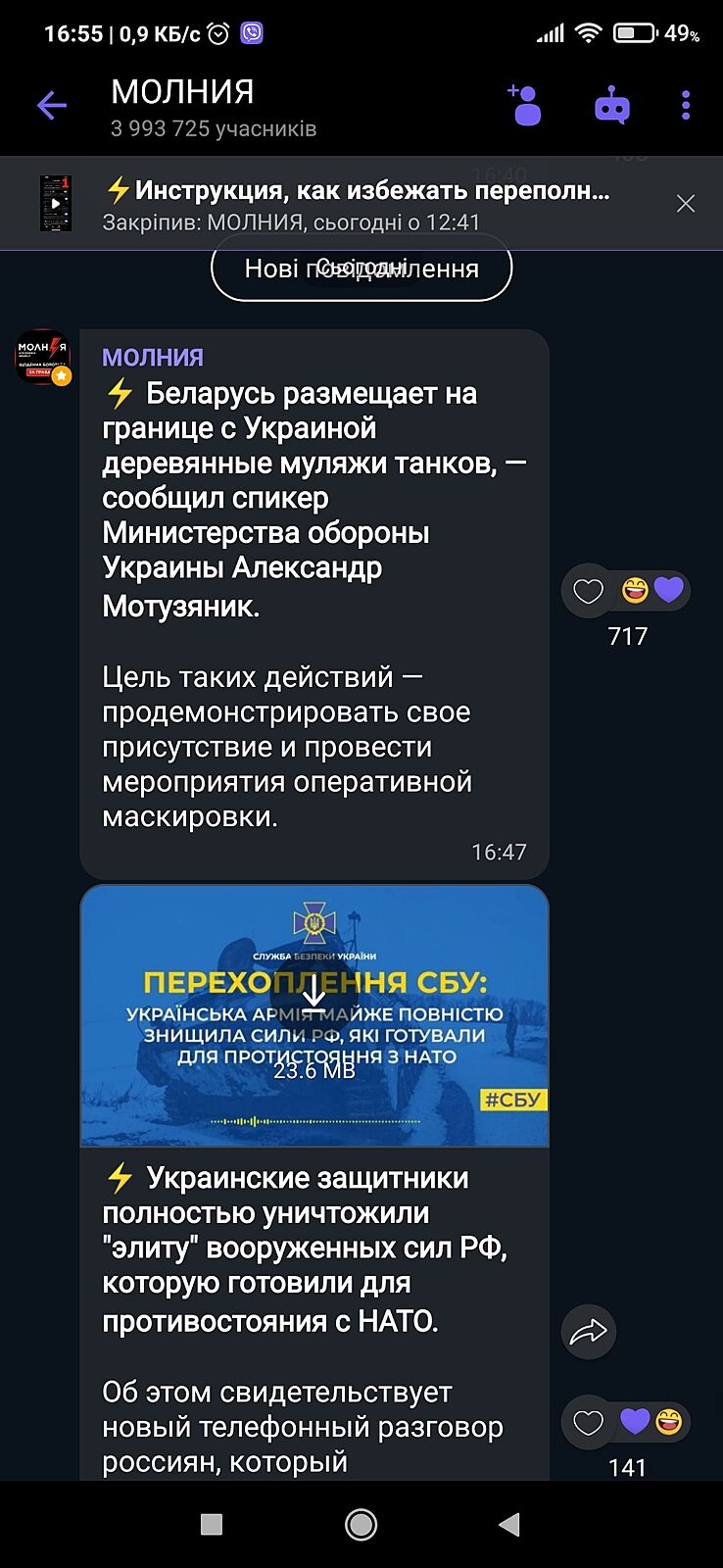Download the 23.6 MB СБУ video

pos(313,1000)
